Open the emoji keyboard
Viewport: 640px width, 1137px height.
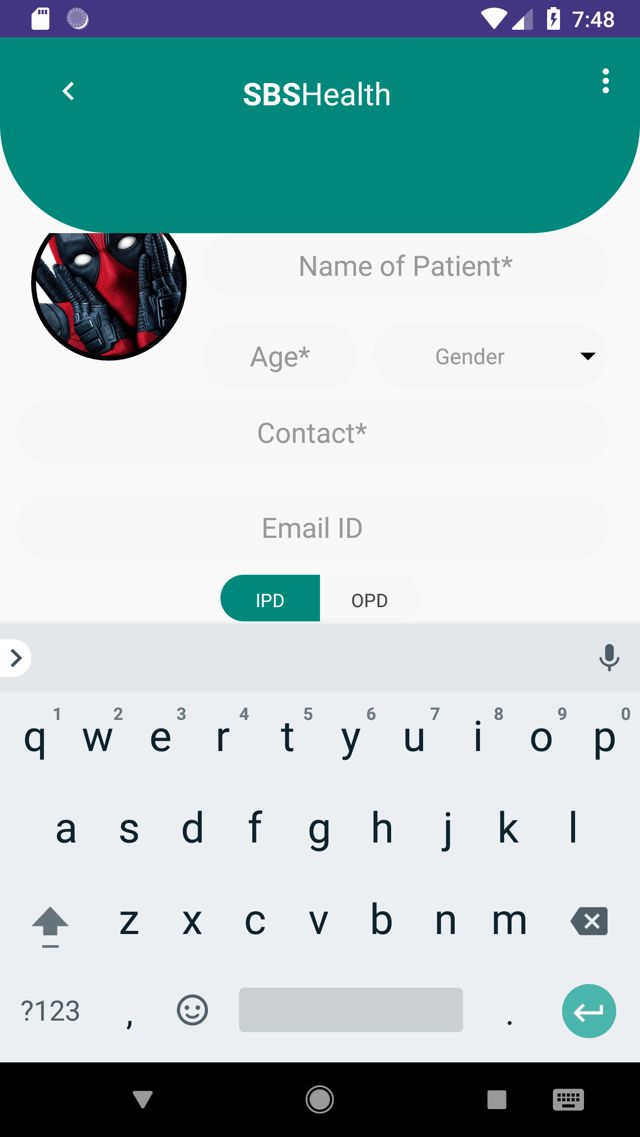click(192, 1010)
